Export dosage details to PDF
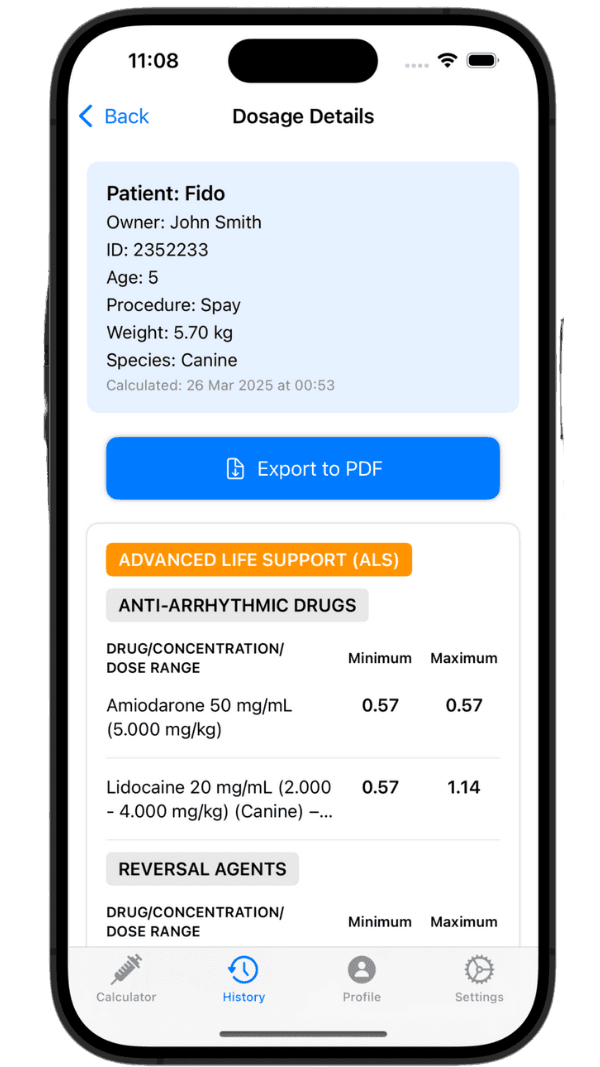 pyautogui.click(x=303, y=468)
